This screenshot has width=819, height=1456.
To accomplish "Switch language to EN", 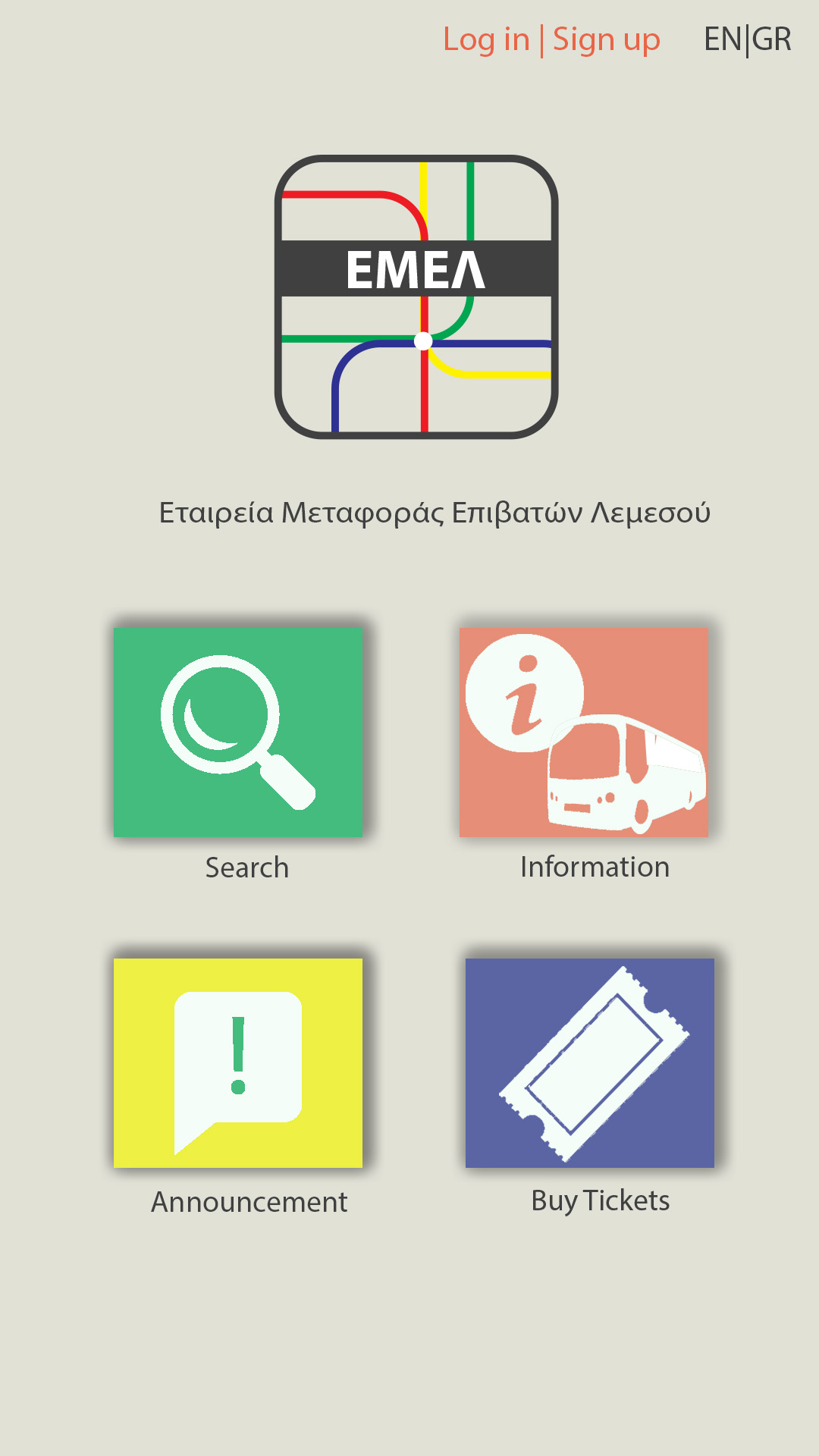I will point(722,39).
